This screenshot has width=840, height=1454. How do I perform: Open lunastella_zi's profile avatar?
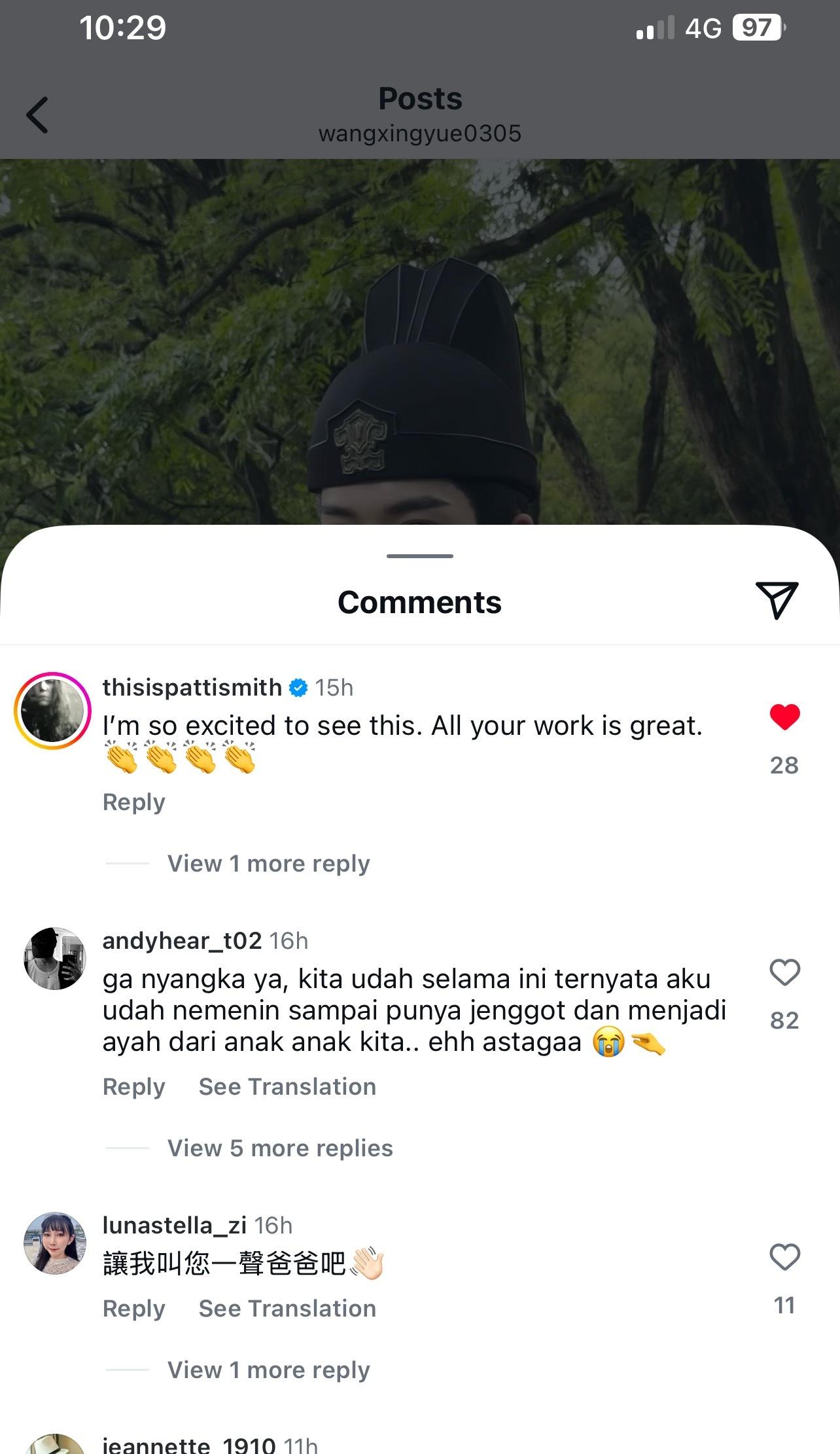pyautogui.click(x=55, y=1243)
